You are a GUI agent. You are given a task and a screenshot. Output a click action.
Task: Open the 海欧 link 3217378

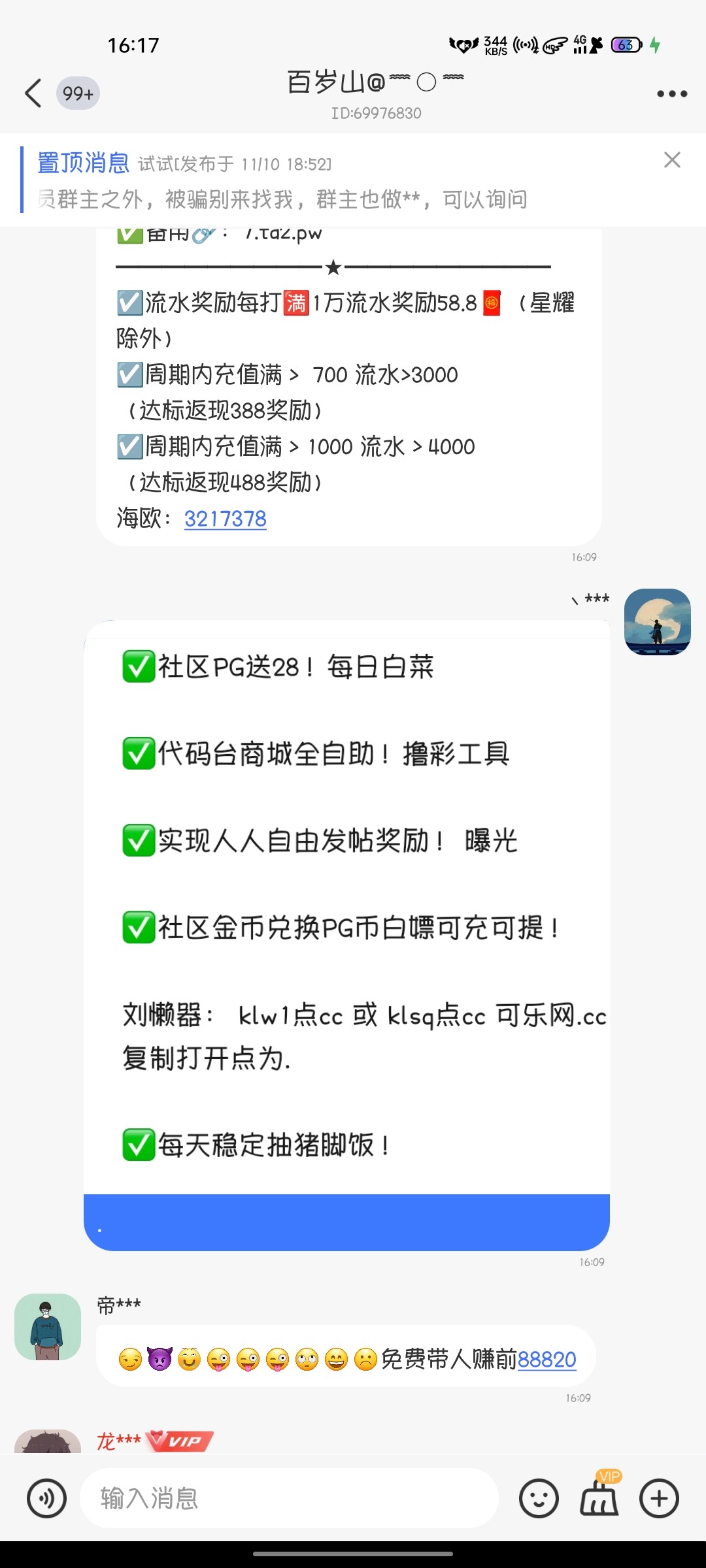pyautogui.click(x=225, y=518)
